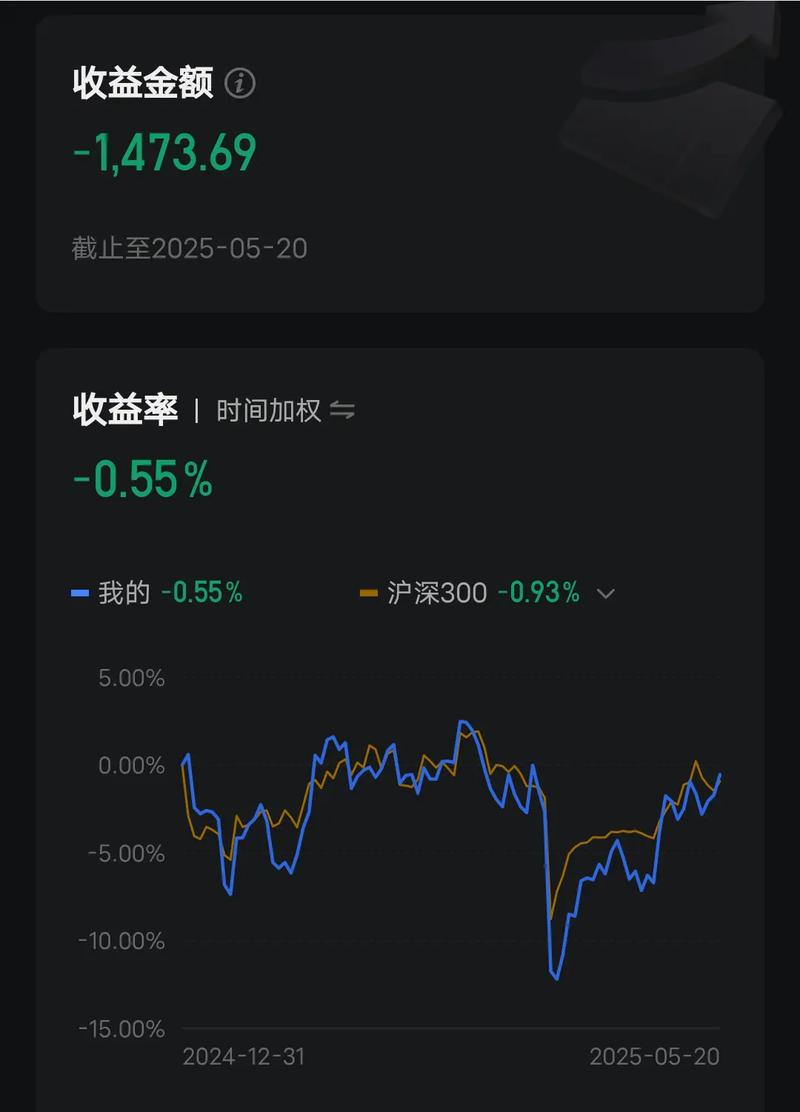The image size is (800, 1112).
Task: Click the 收益率 section header
Action: [124, 409]
